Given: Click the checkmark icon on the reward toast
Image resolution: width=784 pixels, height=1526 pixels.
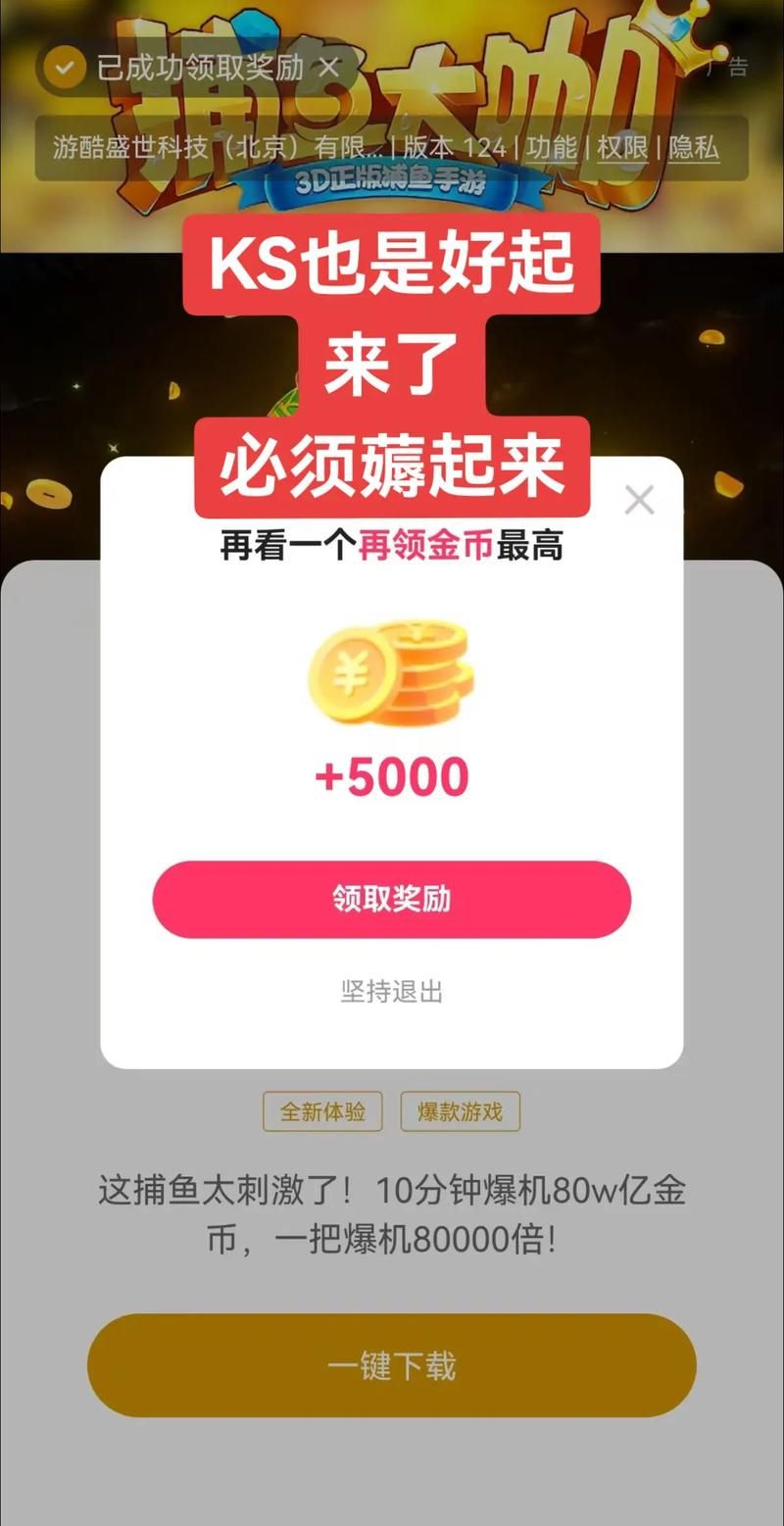Looking at the screenshot, I should tap(63, 68).
